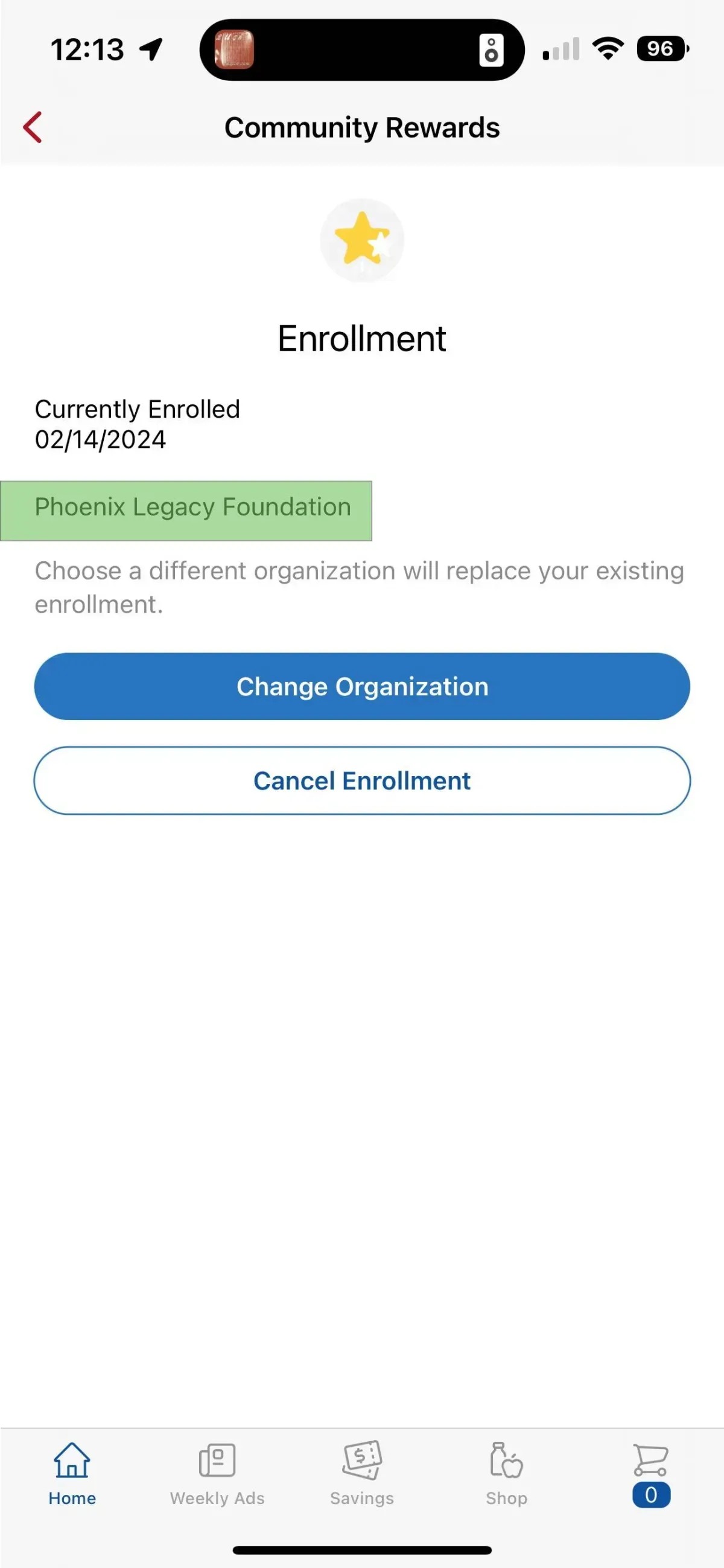Screen dimensions: 724x1568
Task: Tap the Change Organization button
Action: 362,686
